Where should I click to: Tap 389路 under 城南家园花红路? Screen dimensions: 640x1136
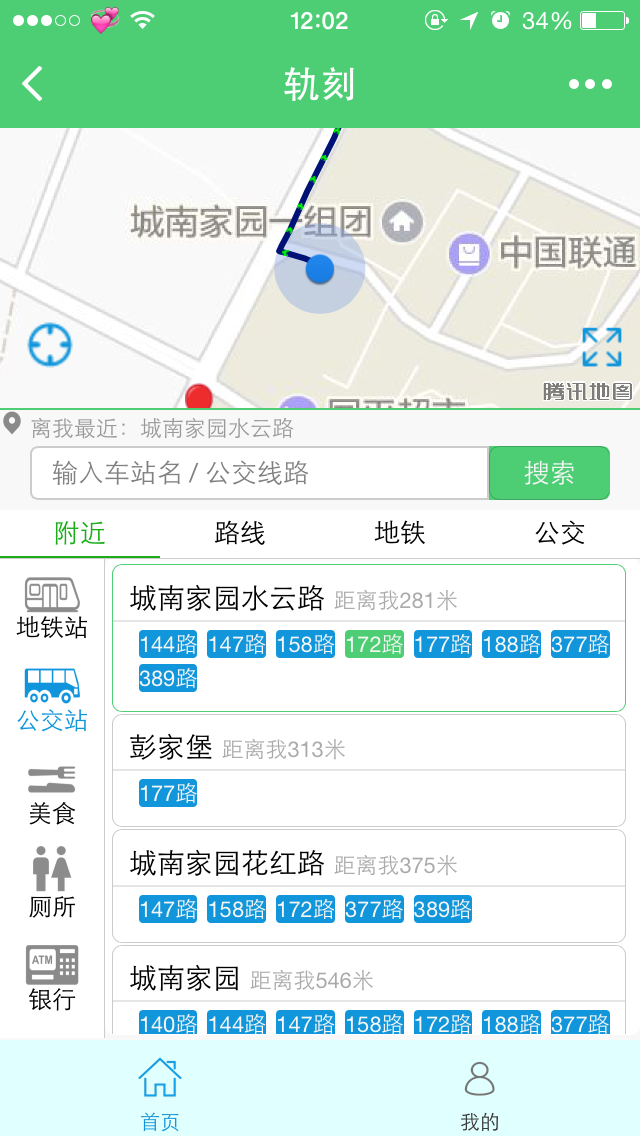[443, 909]
